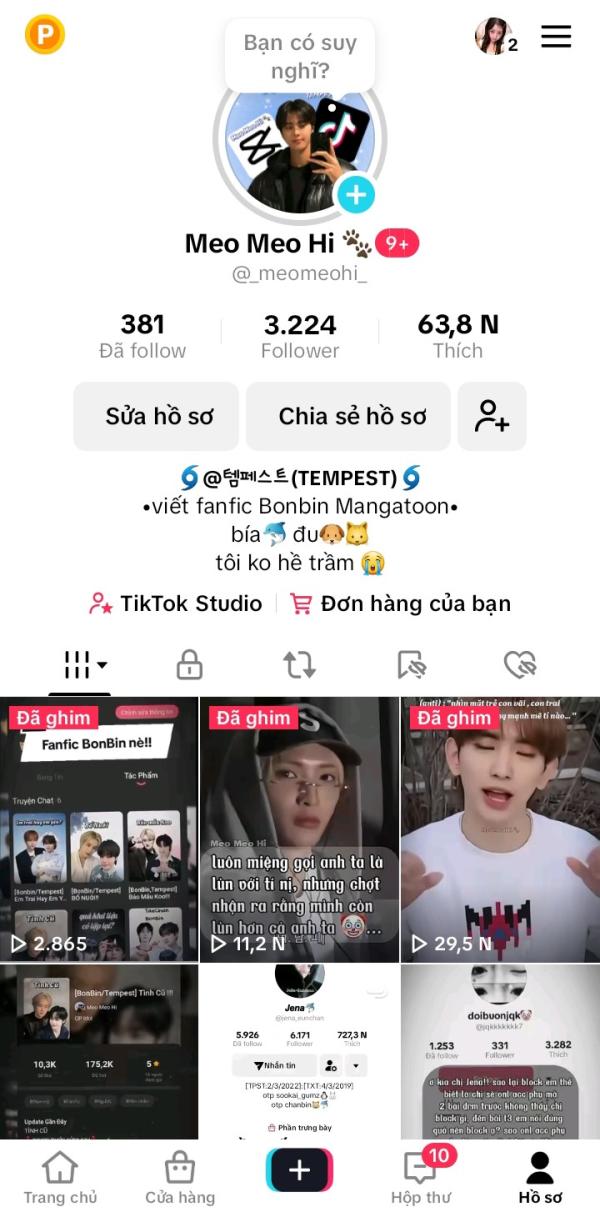The height and width of the screenshot is (1222, 600).
Task: Open Đơn hàng của bạn
Action: 400,604
